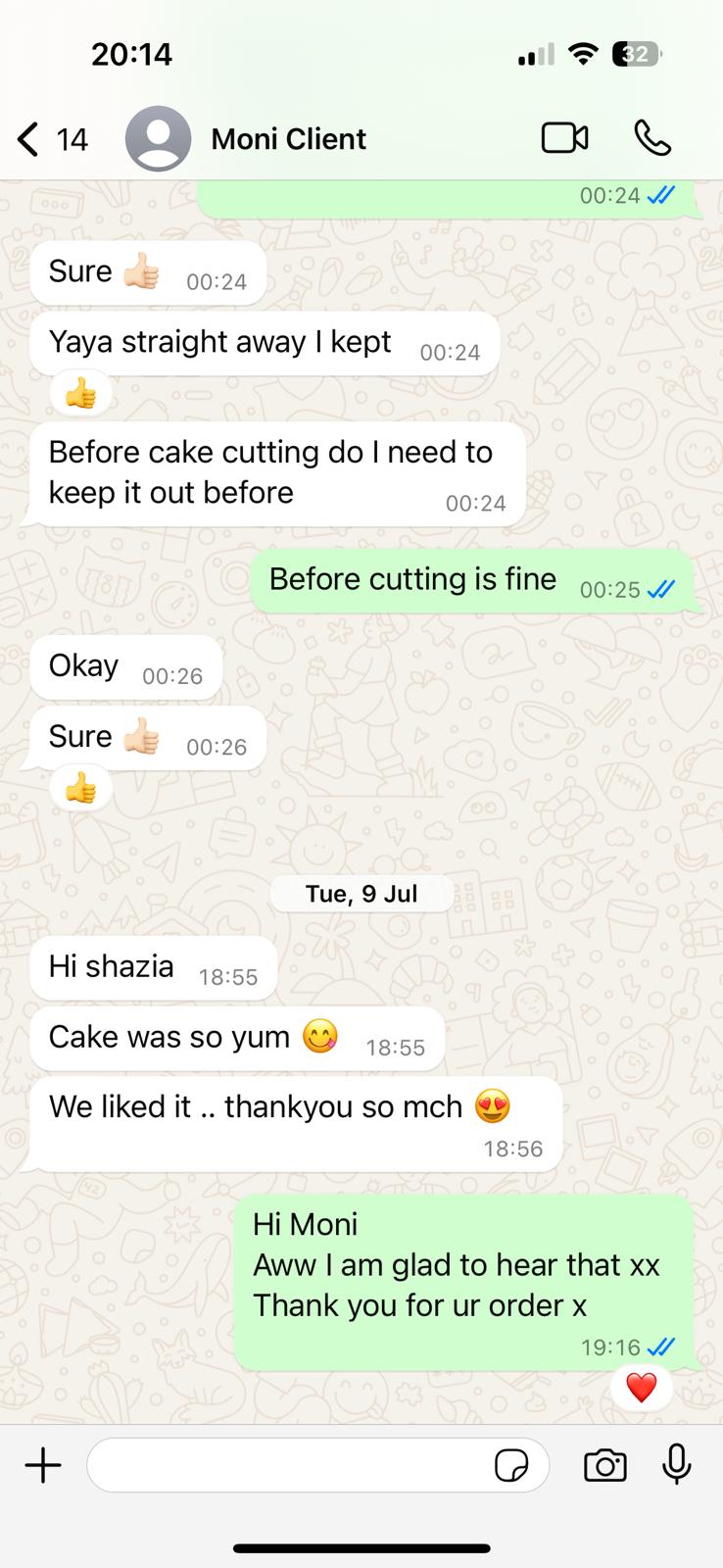This screenshot has height=1568, width=723.
Task: View thumbs-up reaction under 'Yaya straight away'
Action: [x=80, y=395]
